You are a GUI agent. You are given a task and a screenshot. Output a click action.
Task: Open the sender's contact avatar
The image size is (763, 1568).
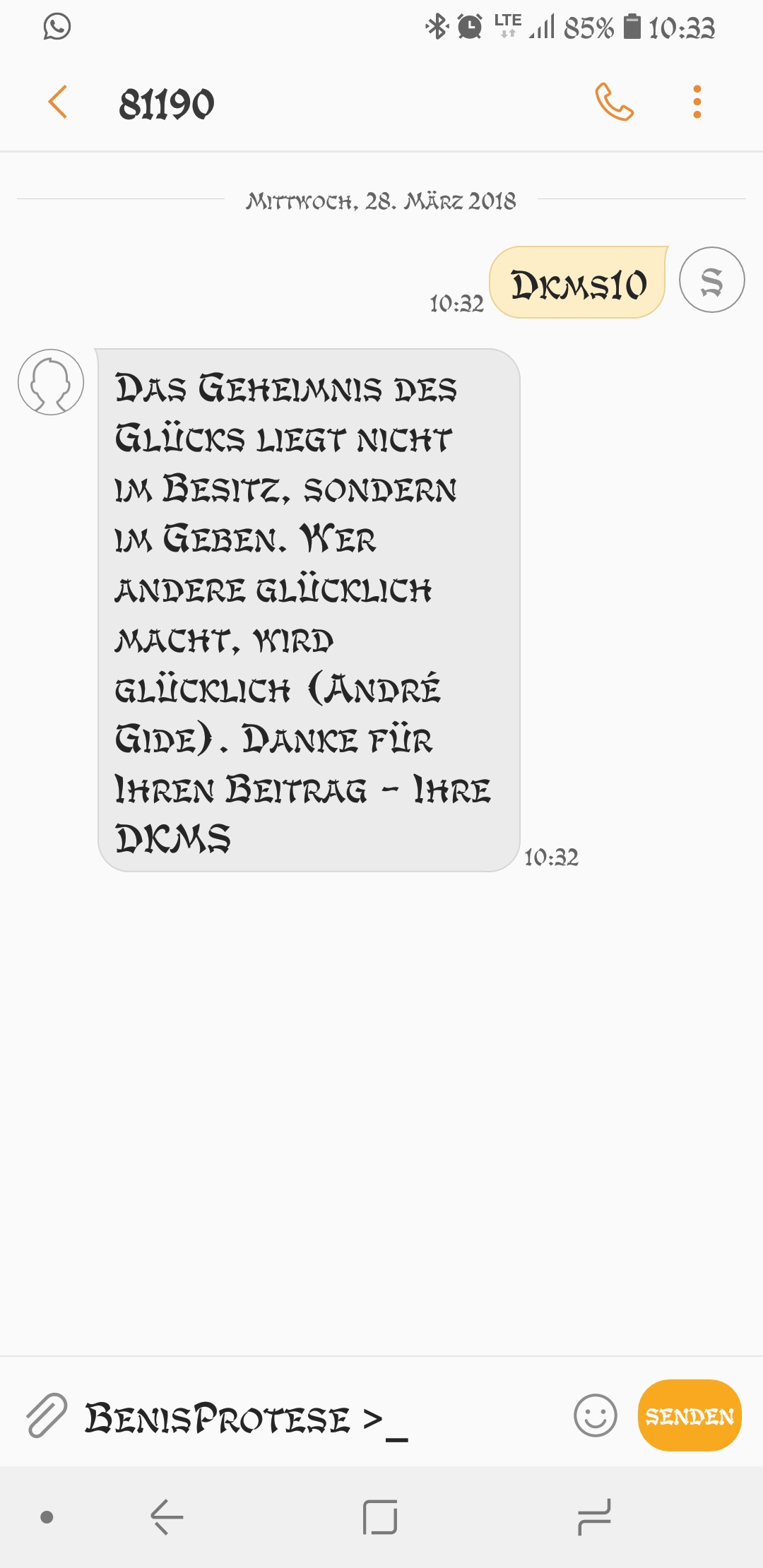[x=51, y=382]
